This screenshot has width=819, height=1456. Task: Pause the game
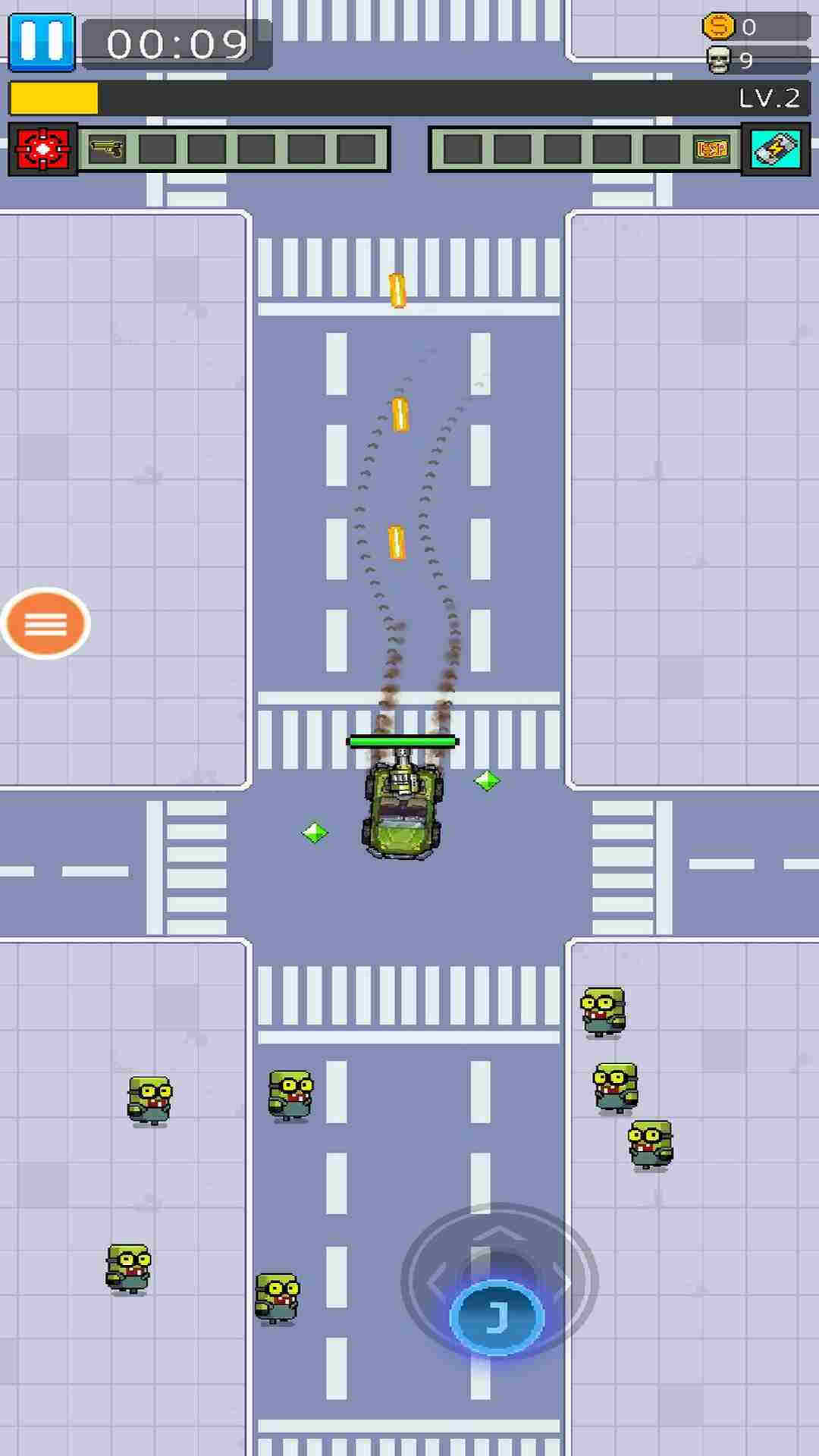coord(42,42)
